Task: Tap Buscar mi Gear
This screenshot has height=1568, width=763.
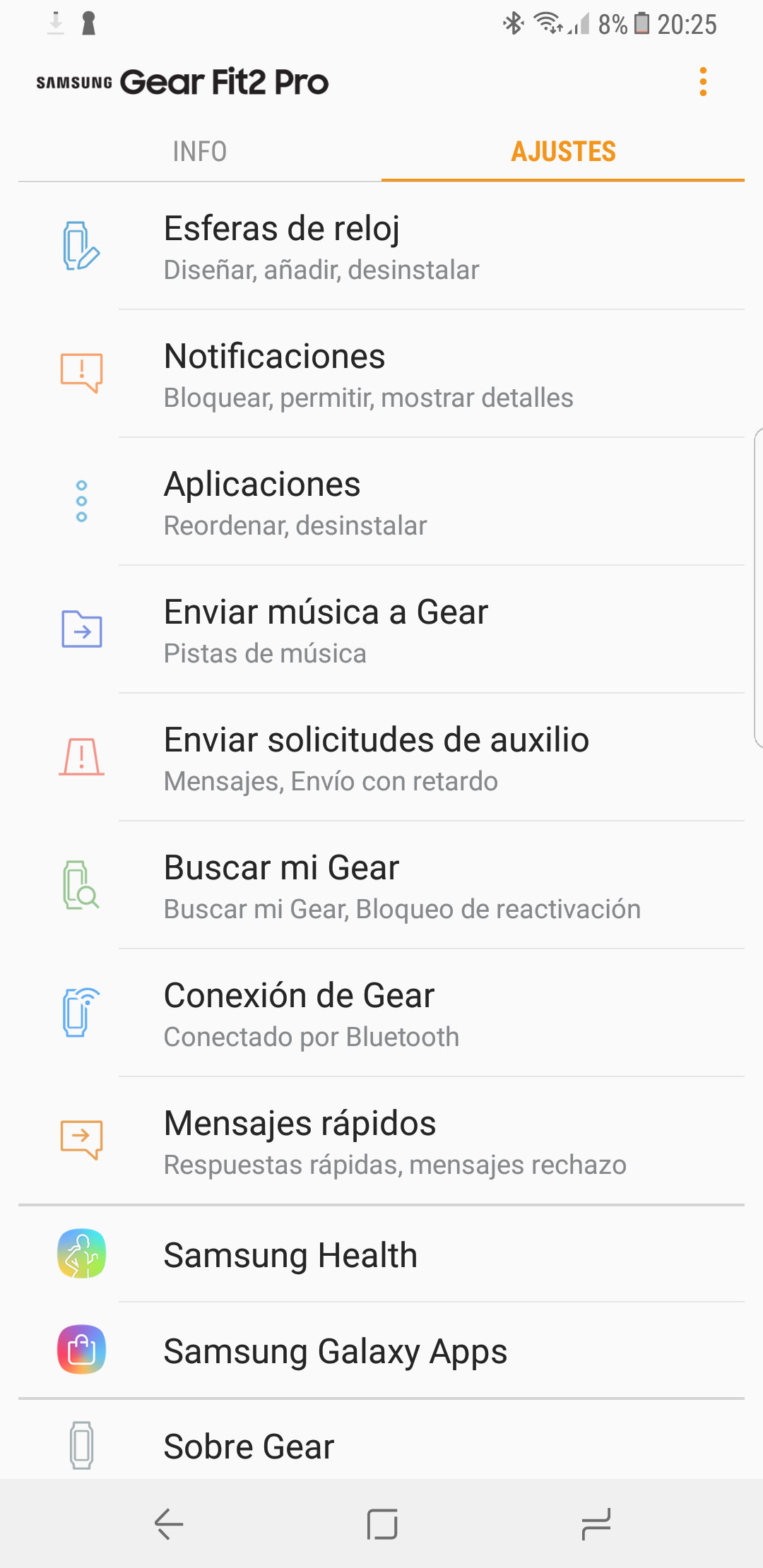Action: (x=381, y=886)
